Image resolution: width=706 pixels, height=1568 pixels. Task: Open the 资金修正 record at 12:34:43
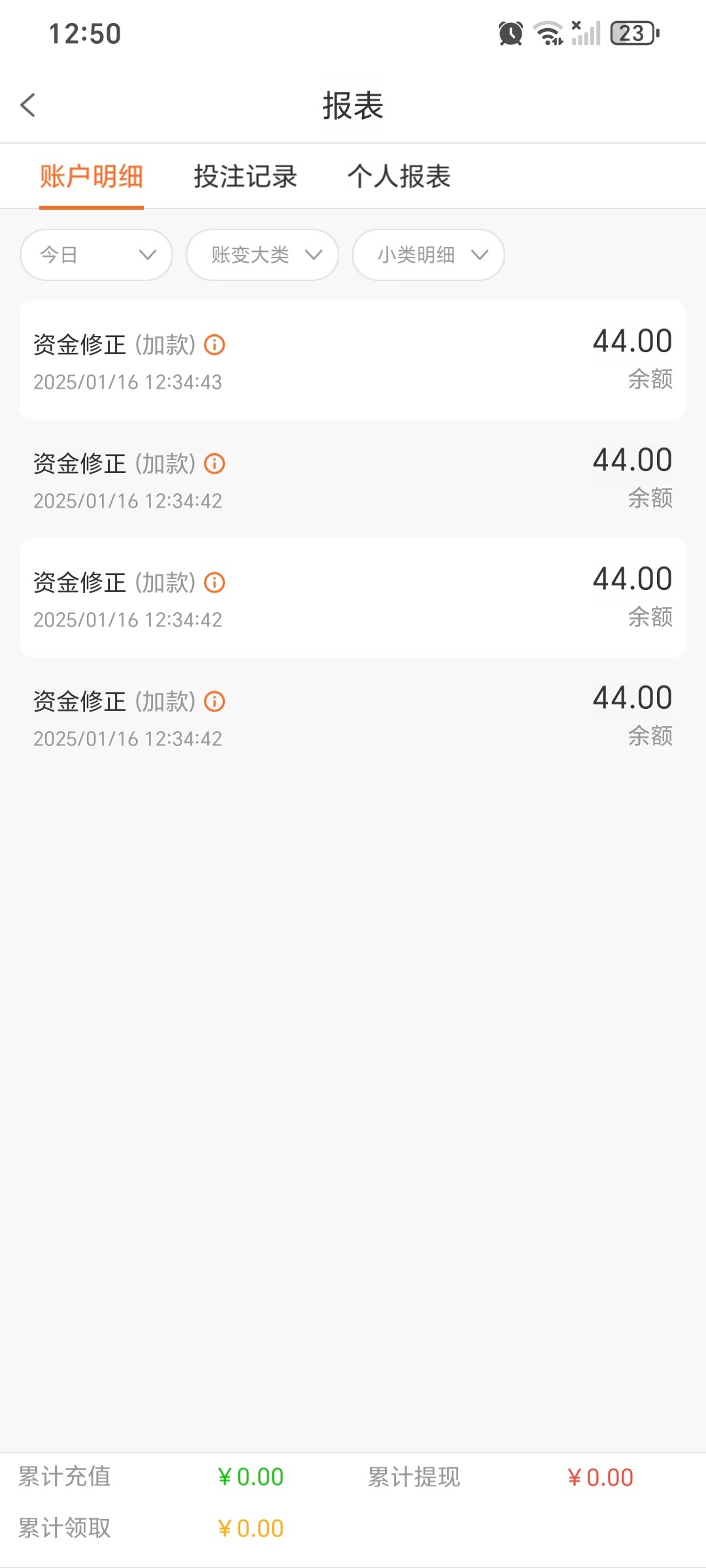point(353,360)
